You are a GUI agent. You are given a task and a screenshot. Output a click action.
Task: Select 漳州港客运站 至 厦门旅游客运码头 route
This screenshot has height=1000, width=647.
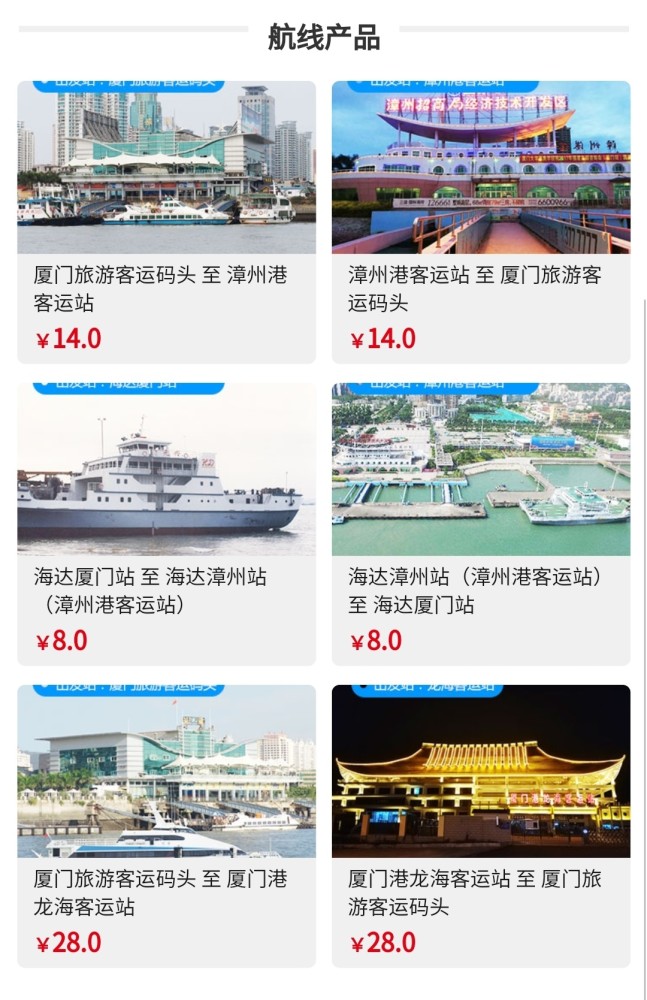pos(481,222)
